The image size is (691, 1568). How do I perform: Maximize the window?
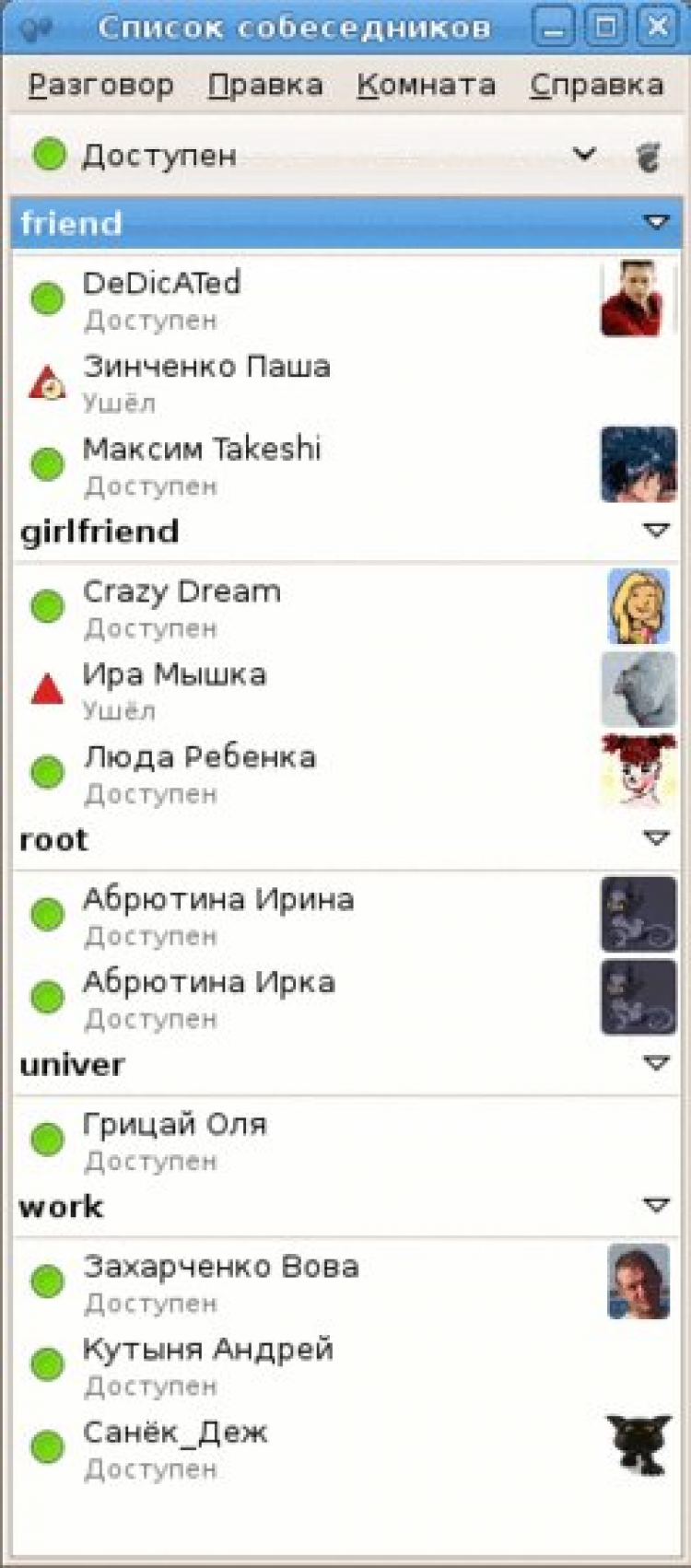coord(605,27)
